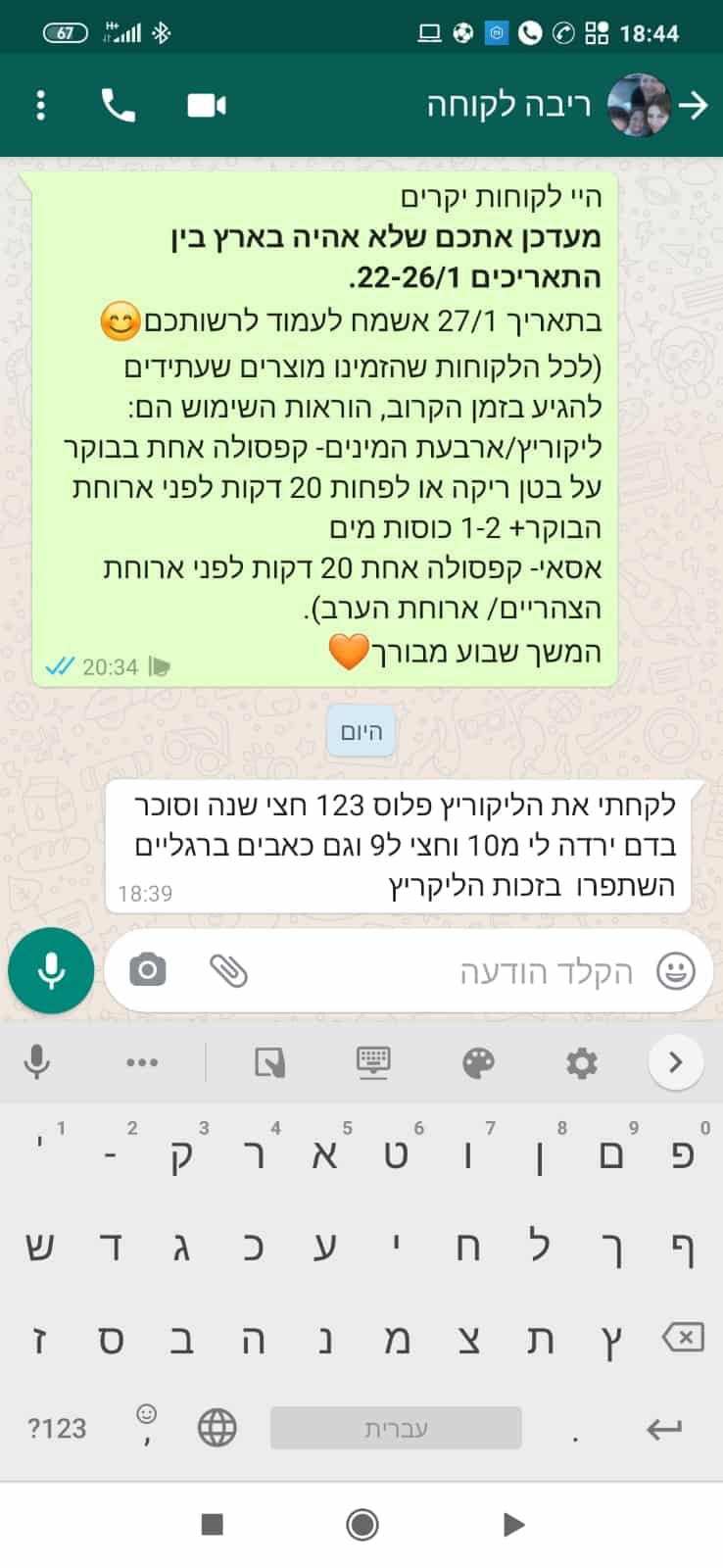This screenshot has height=1568, width=723.
Task: Expand the keyboard toolbar arrow
Action: tap(675, 1062)
